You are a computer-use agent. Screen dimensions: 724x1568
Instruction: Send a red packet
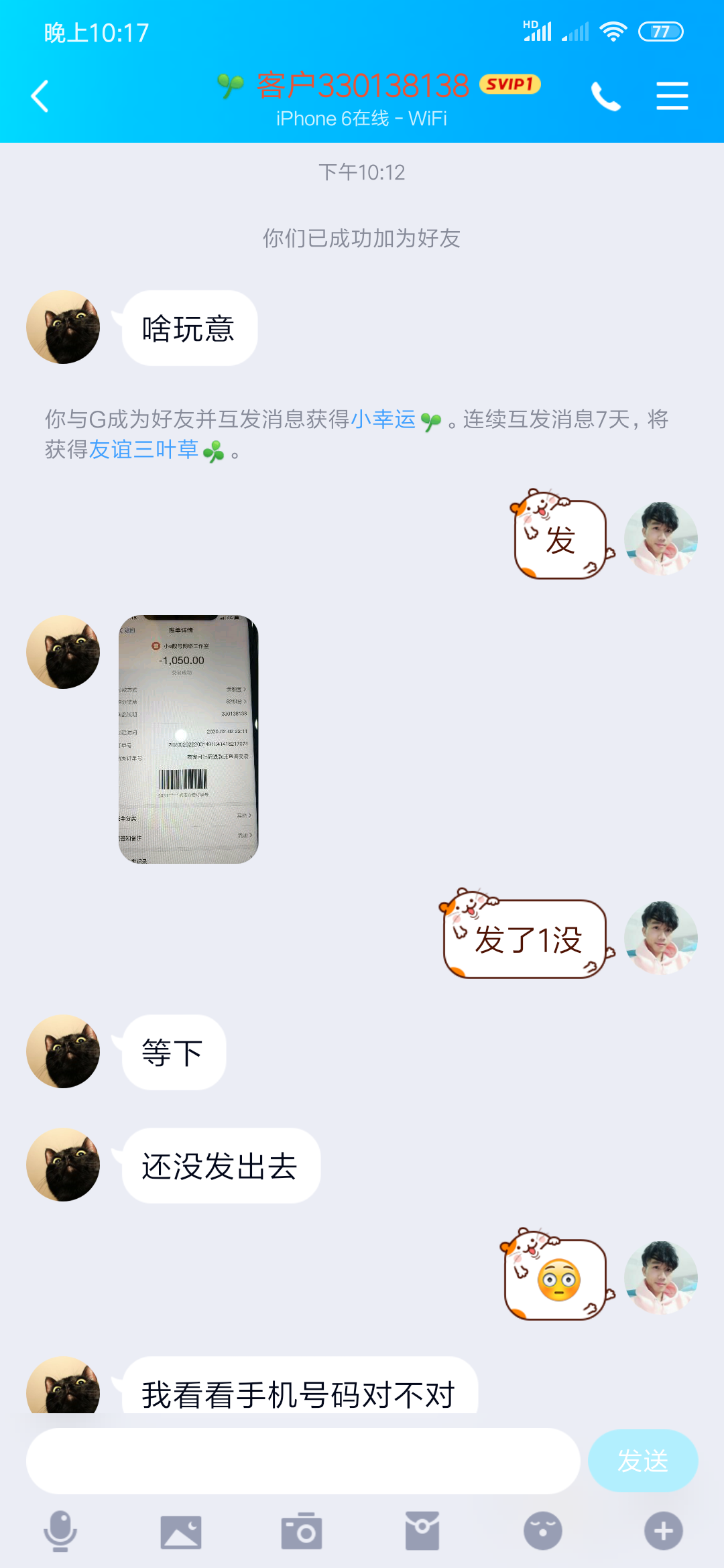pos(422,1531)
